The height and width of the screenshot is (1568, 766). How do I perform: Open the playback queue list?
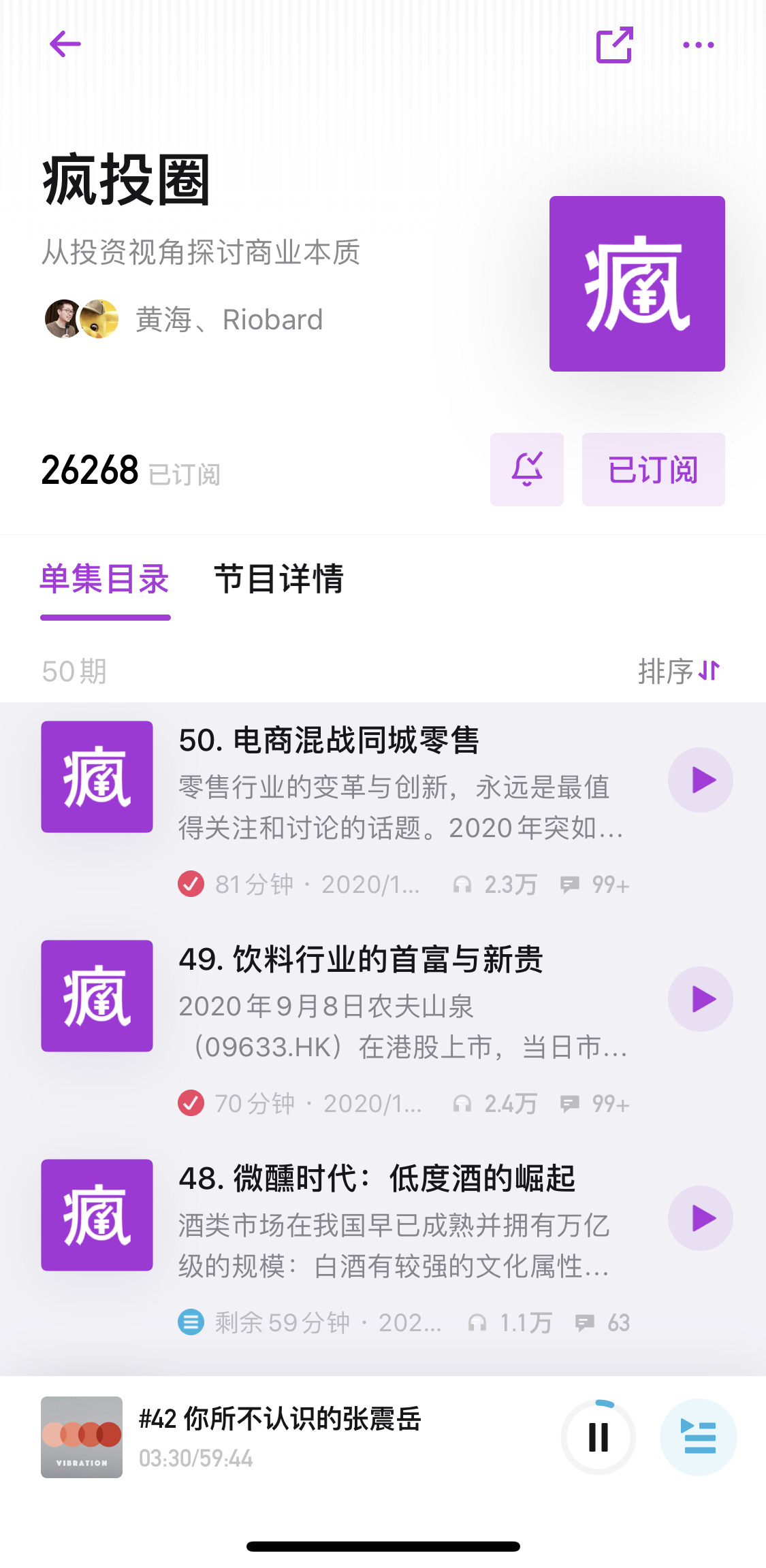click(698, 1437)
